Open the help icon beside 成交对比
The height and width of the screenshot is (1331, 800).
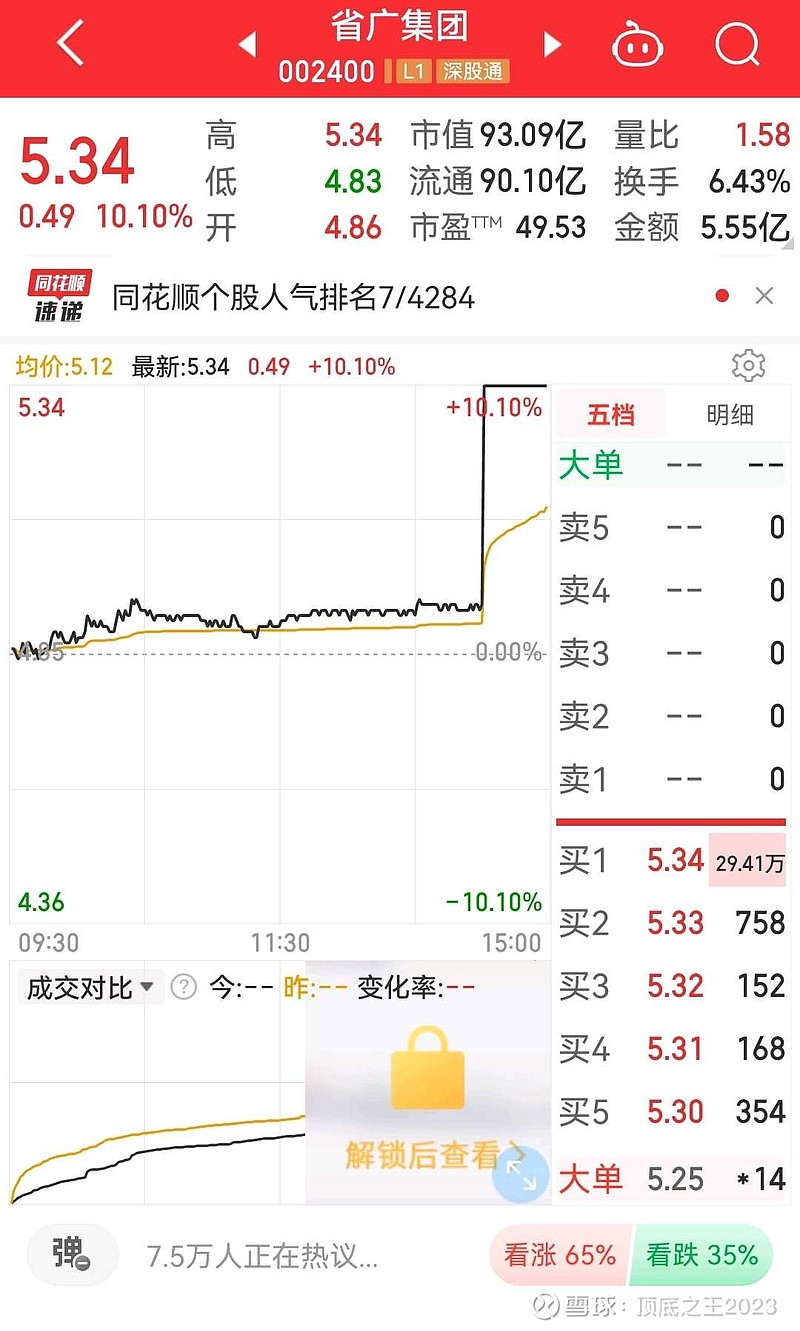point(183,988)
